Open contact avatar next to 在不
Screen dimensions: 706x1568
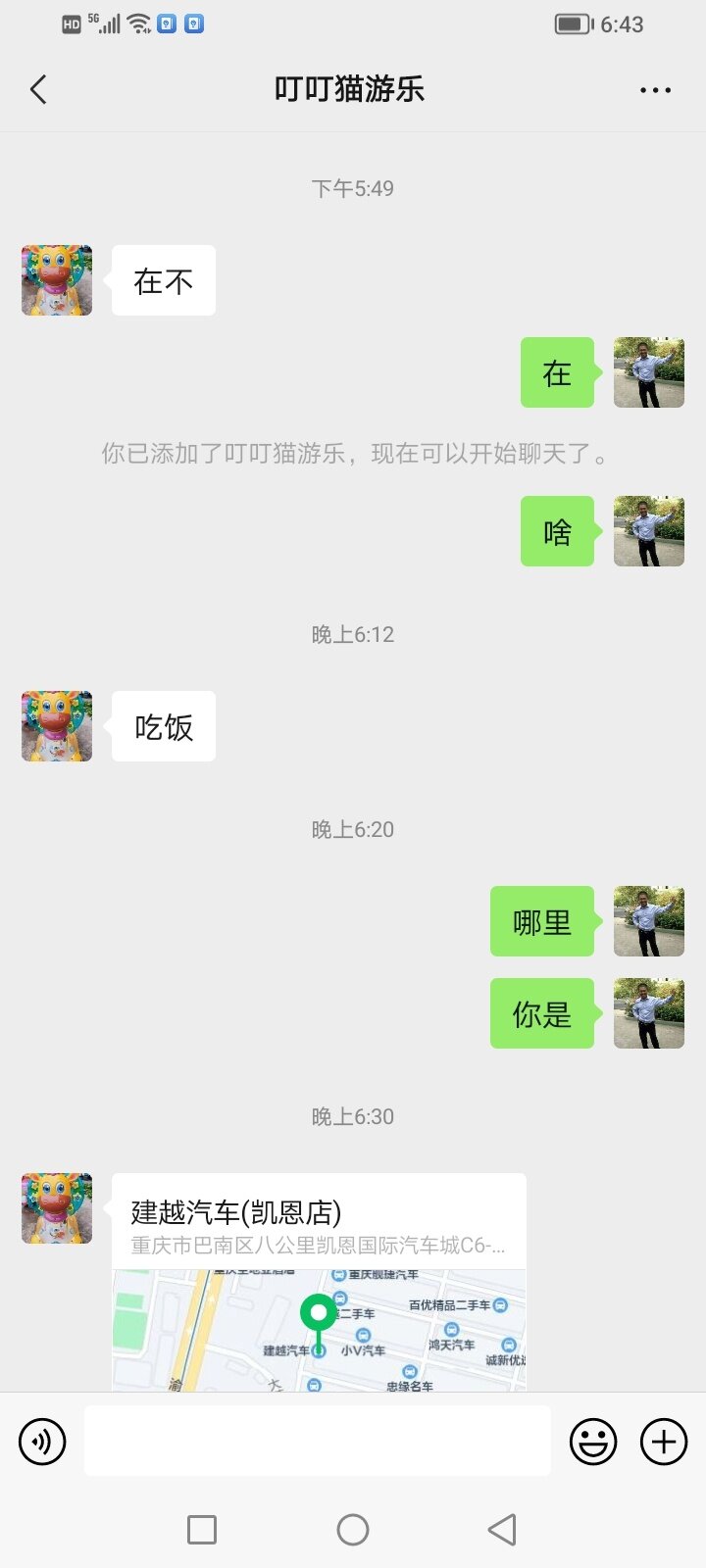[x=57, y=280]
